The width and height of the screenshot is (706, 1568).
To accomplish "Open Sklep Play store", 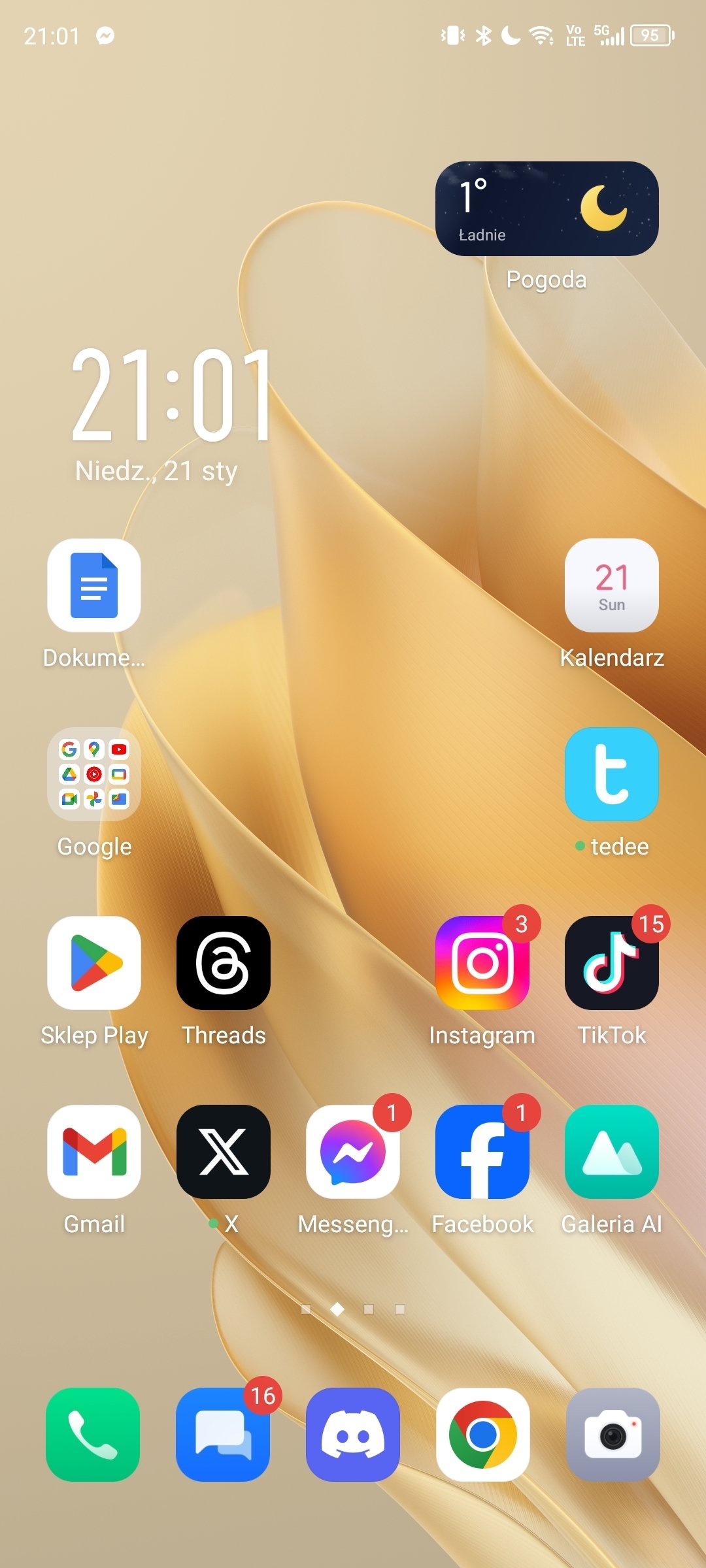I will click(x=94, y=963).
